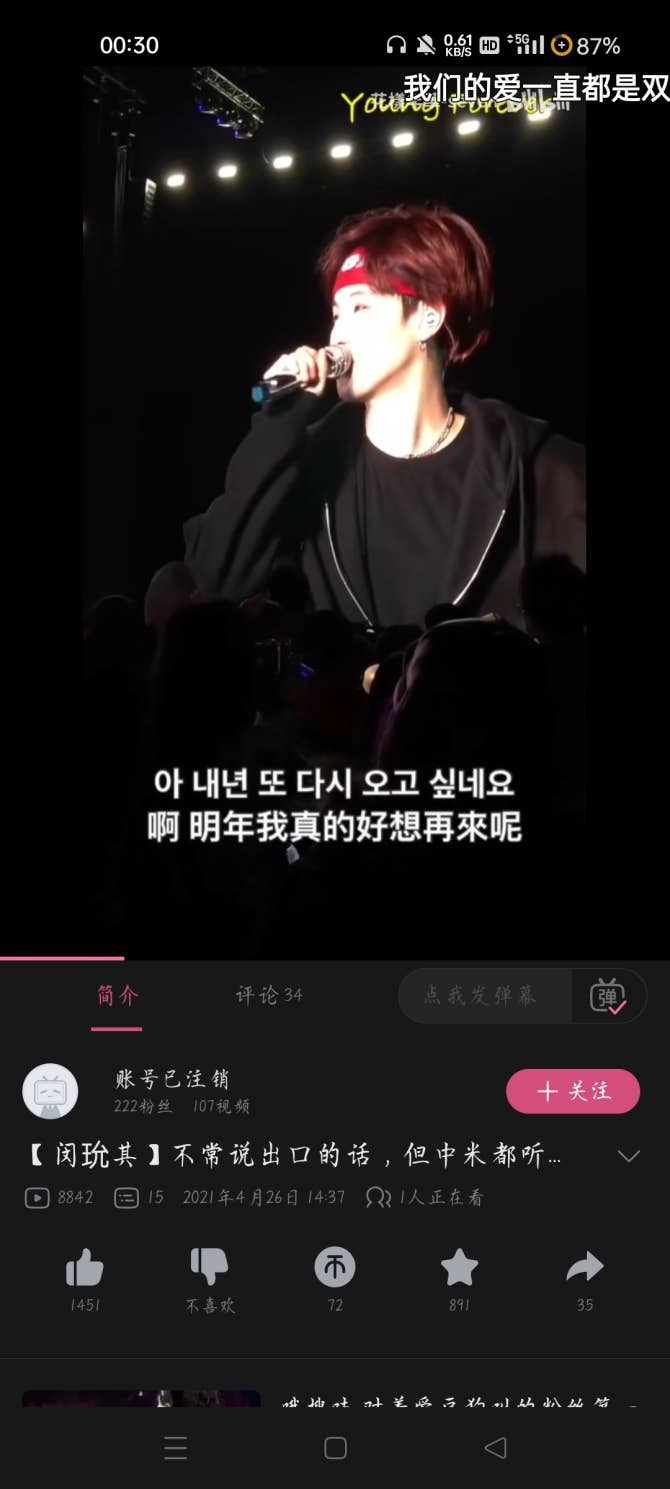
Task: Tap the 不喜欢 dislike icon
Action: pos(210,1268)
